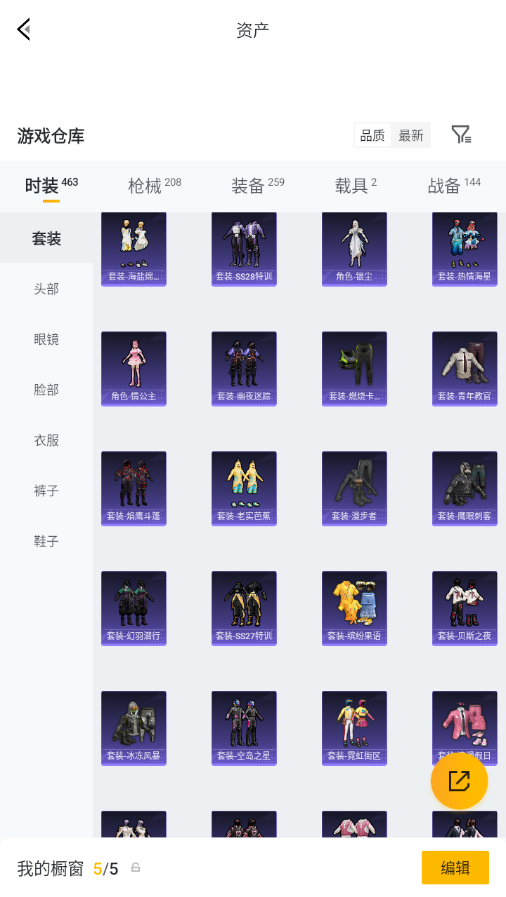Viewport: 506px width, 897px height.
Task: Sort the warehouse by 最新
Action: 411,136
